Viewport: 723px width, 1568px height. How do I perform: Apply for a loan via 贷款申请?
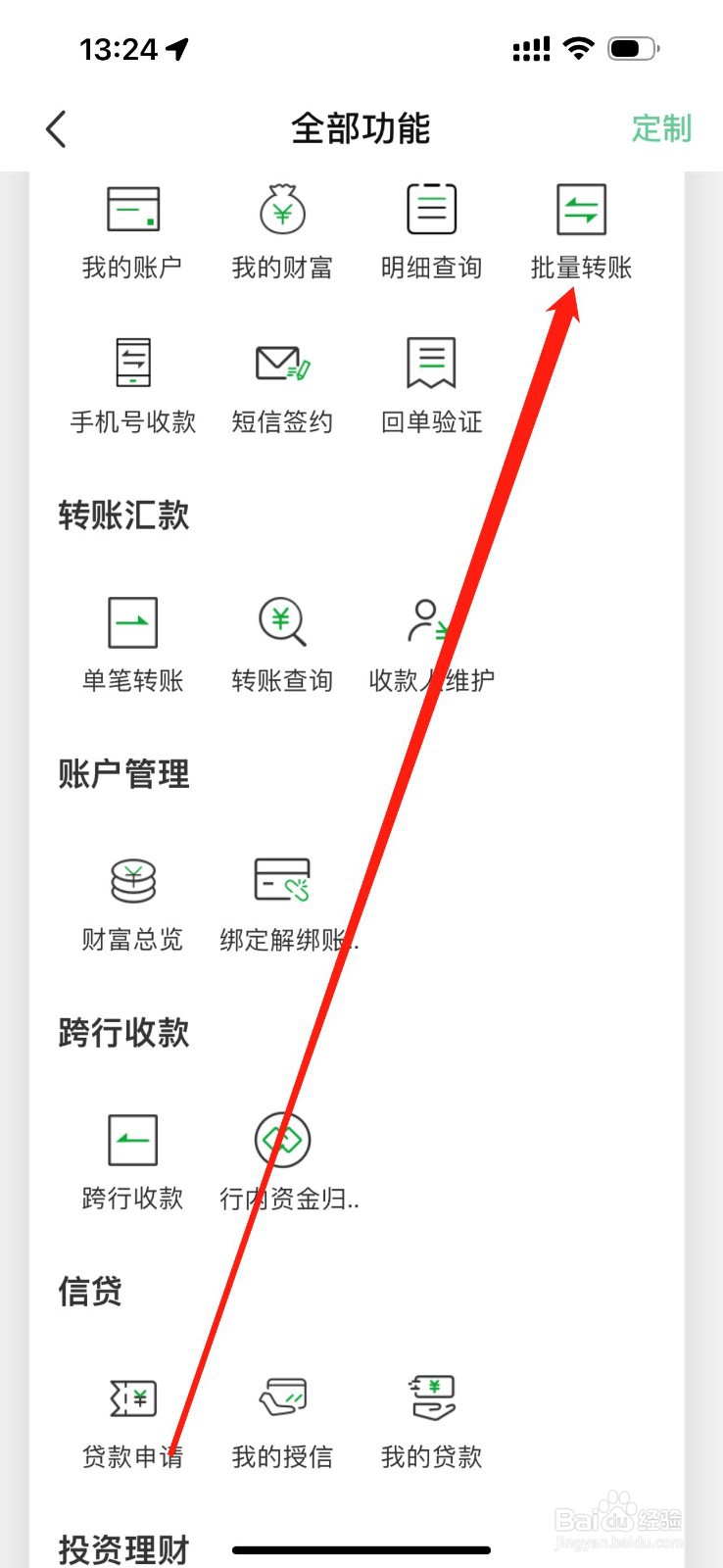tap(132, 1416)
